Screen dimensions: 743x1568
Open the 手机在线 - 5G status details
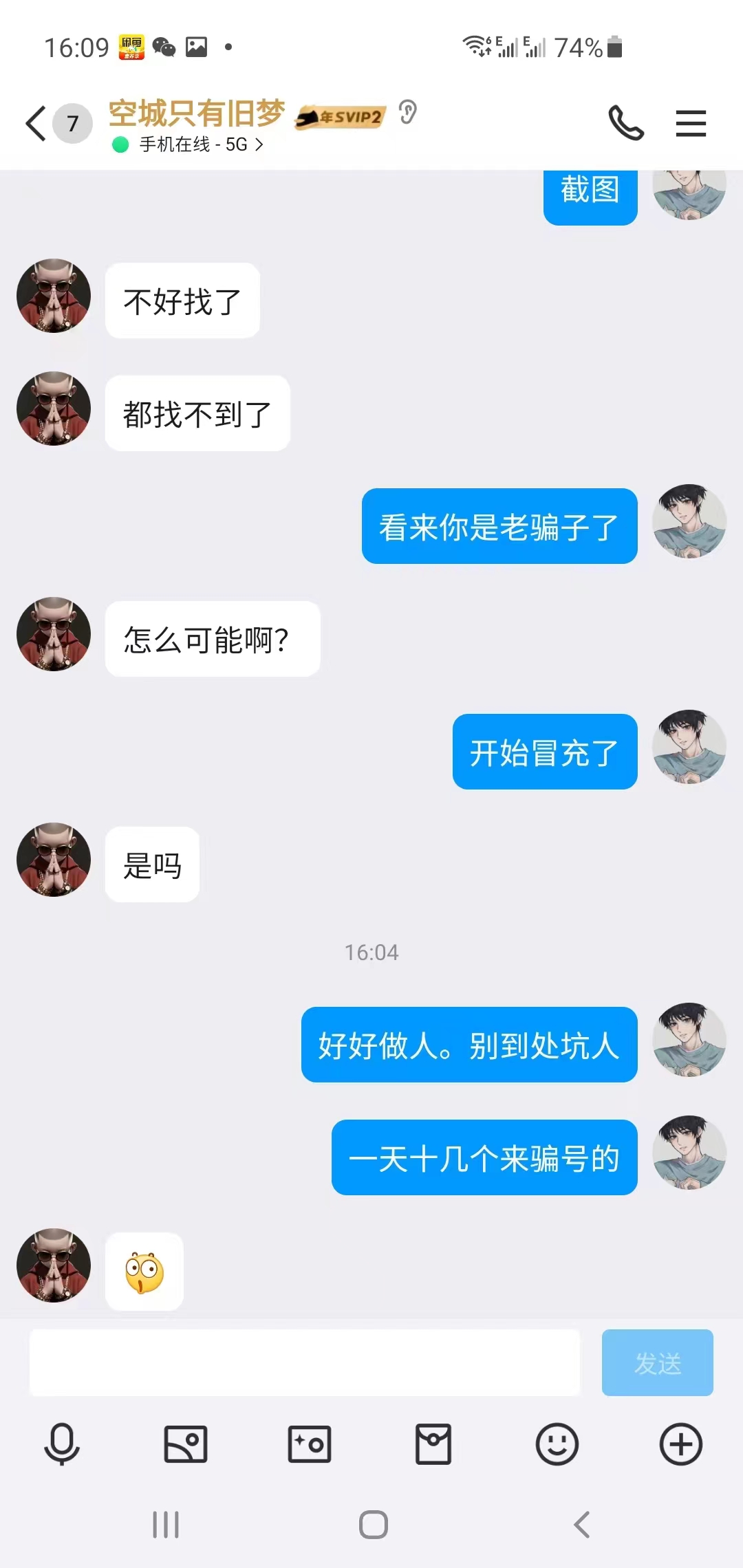tap(200, 144)
